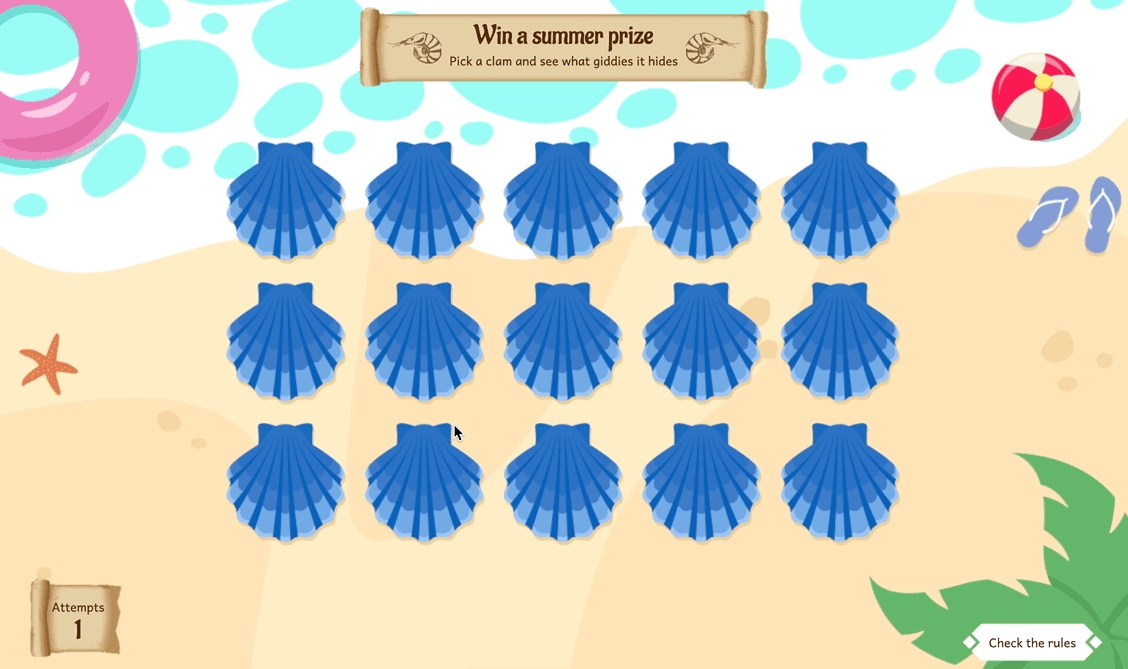
Task: Tap the center clam of the whole grid
Action: [563, 342]
